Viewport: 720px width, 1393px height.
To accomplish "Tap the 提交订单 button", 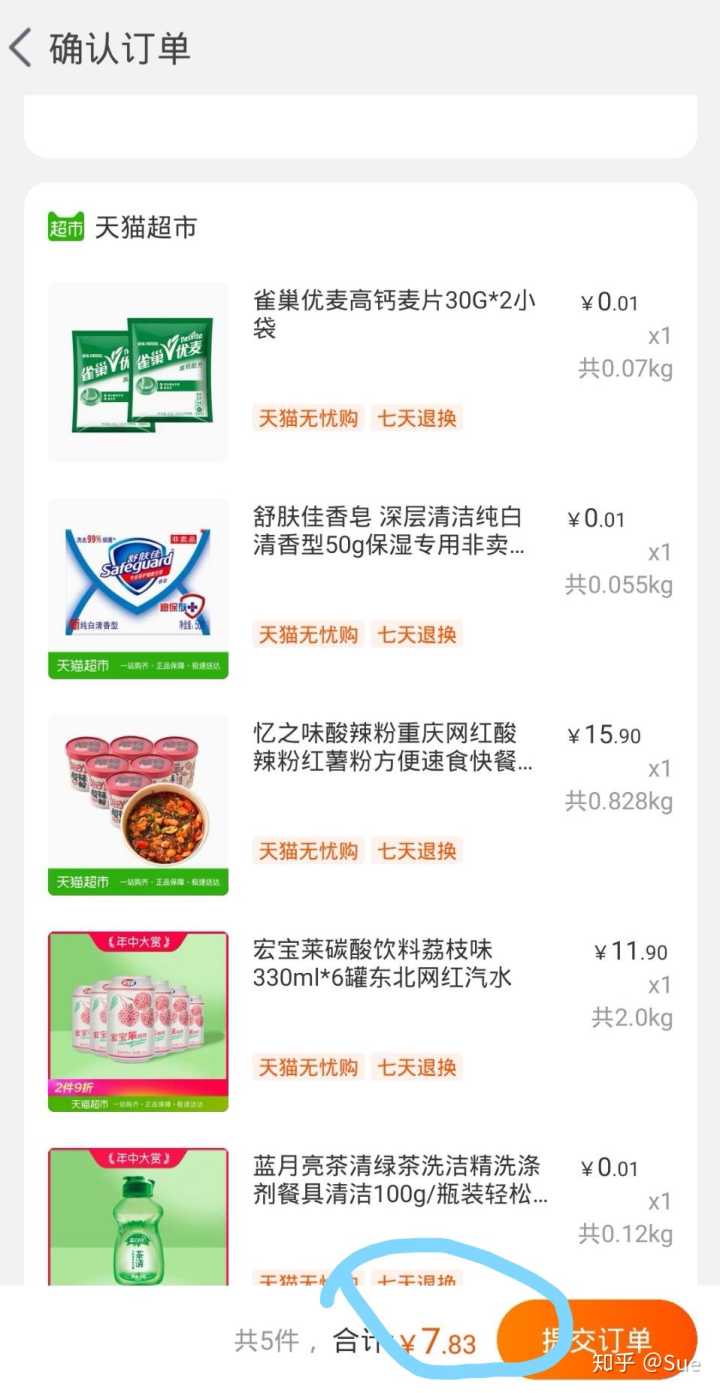I will coord(597,1340).
